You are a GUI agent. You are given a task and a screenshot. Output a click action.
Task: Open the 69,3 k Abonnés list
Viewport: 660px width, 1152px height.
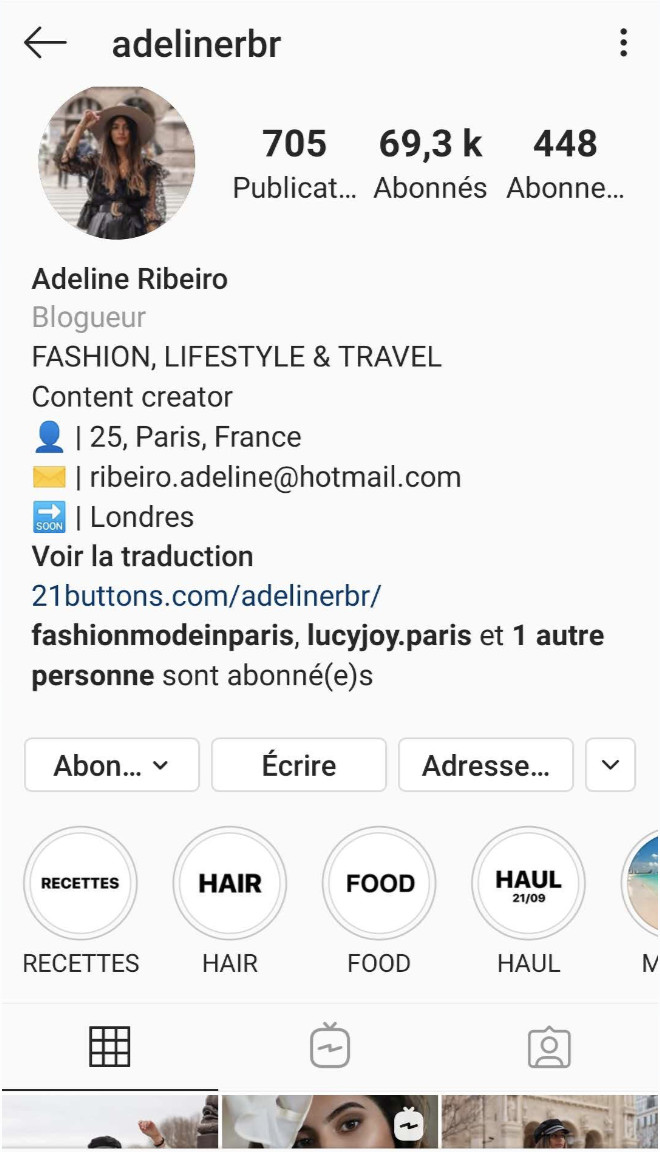pos(430,164)
